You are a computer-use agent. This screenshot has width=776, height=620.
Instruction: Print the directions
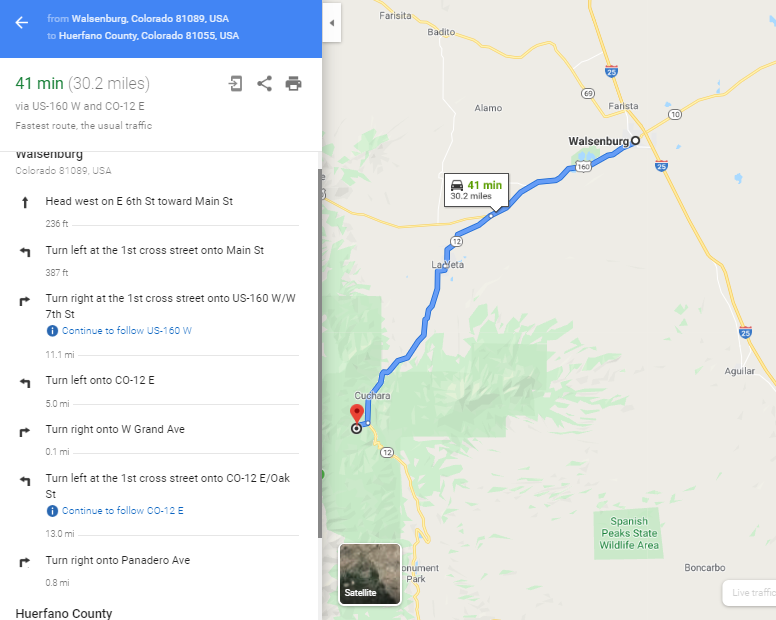click(x=293, y=83)
